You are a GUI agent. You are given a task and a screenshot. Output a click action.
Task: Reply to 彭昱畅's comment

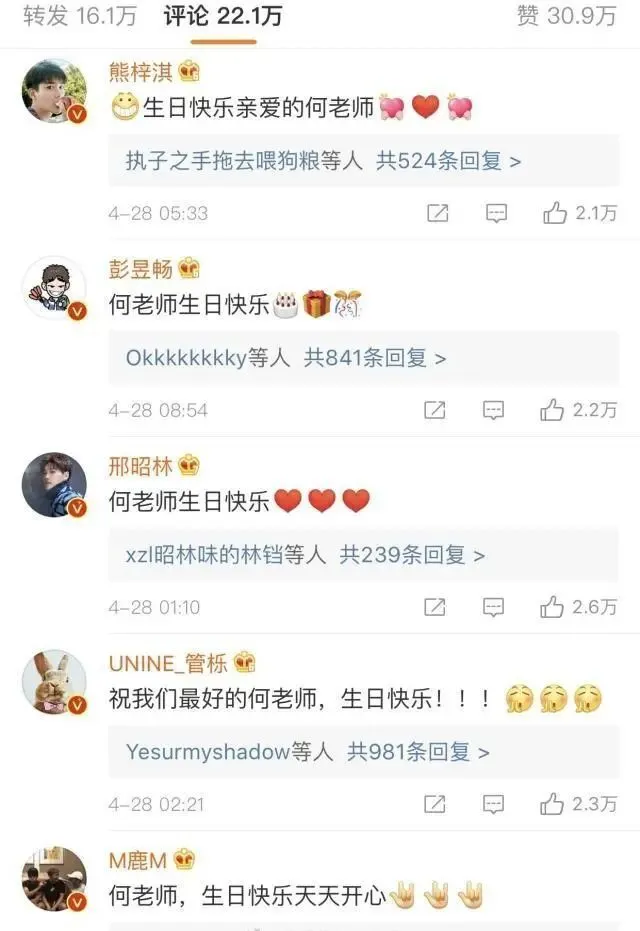click(494, 410)
